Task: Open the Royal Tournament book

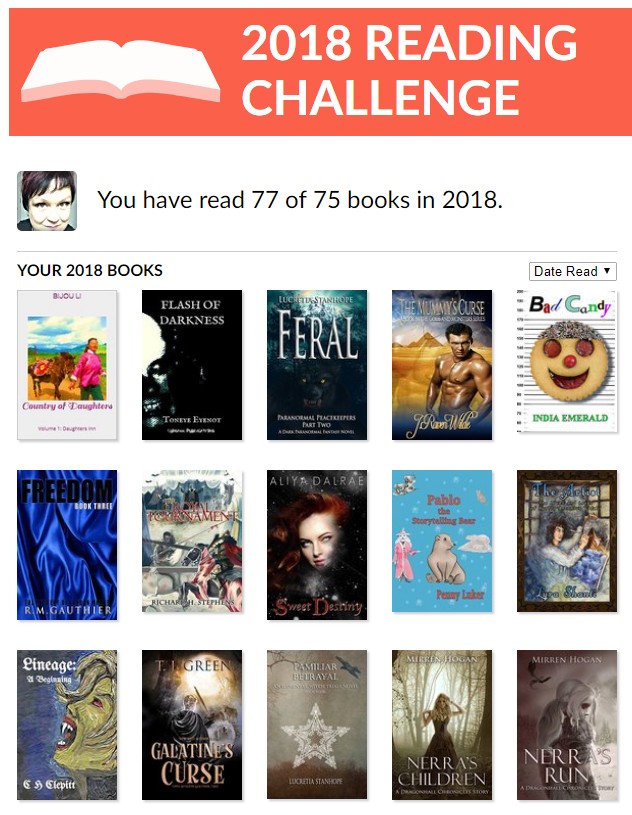Action: [192, 545]
